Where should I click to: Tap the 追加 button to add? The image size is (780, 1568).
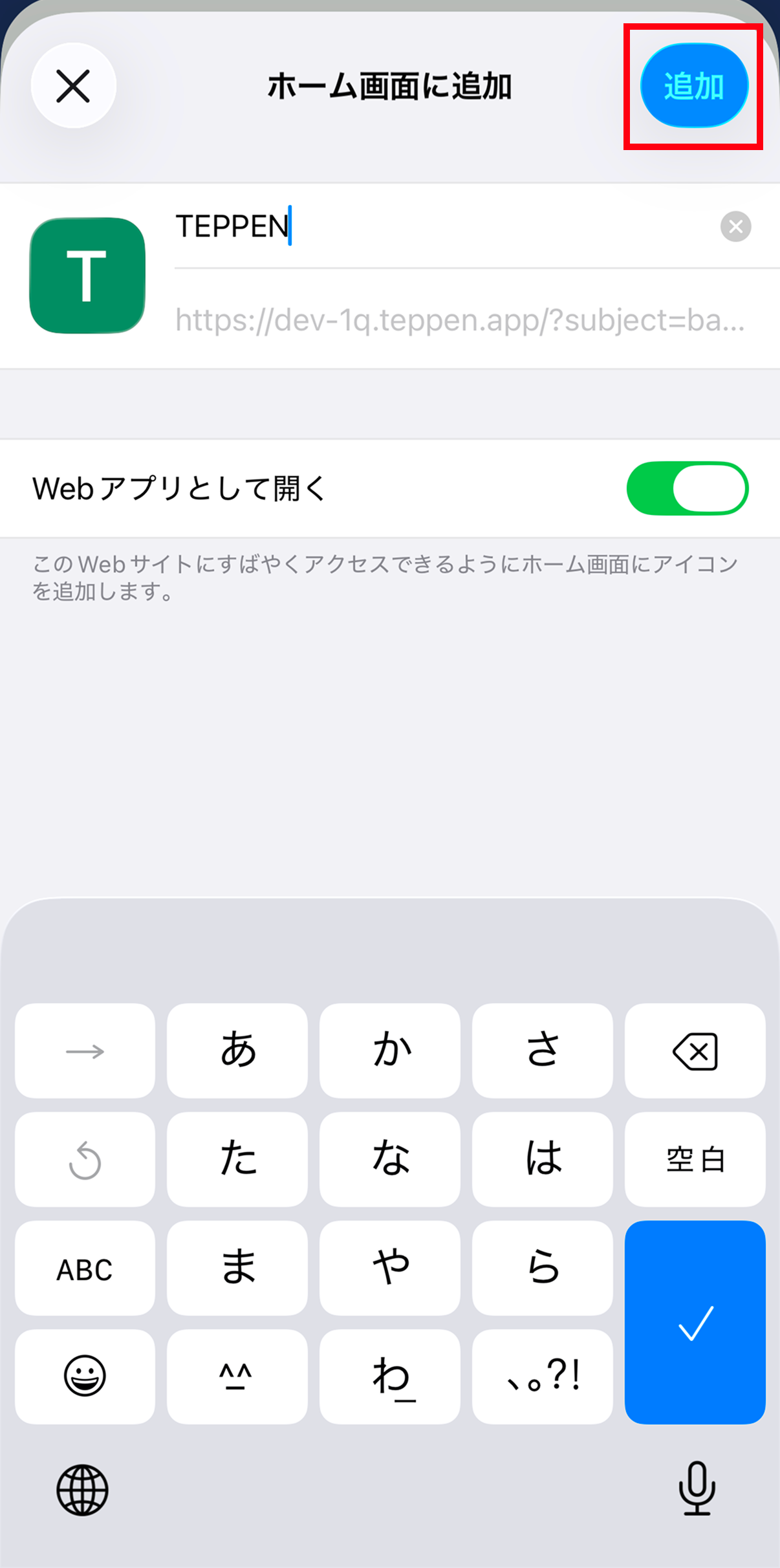coord(693,86)
